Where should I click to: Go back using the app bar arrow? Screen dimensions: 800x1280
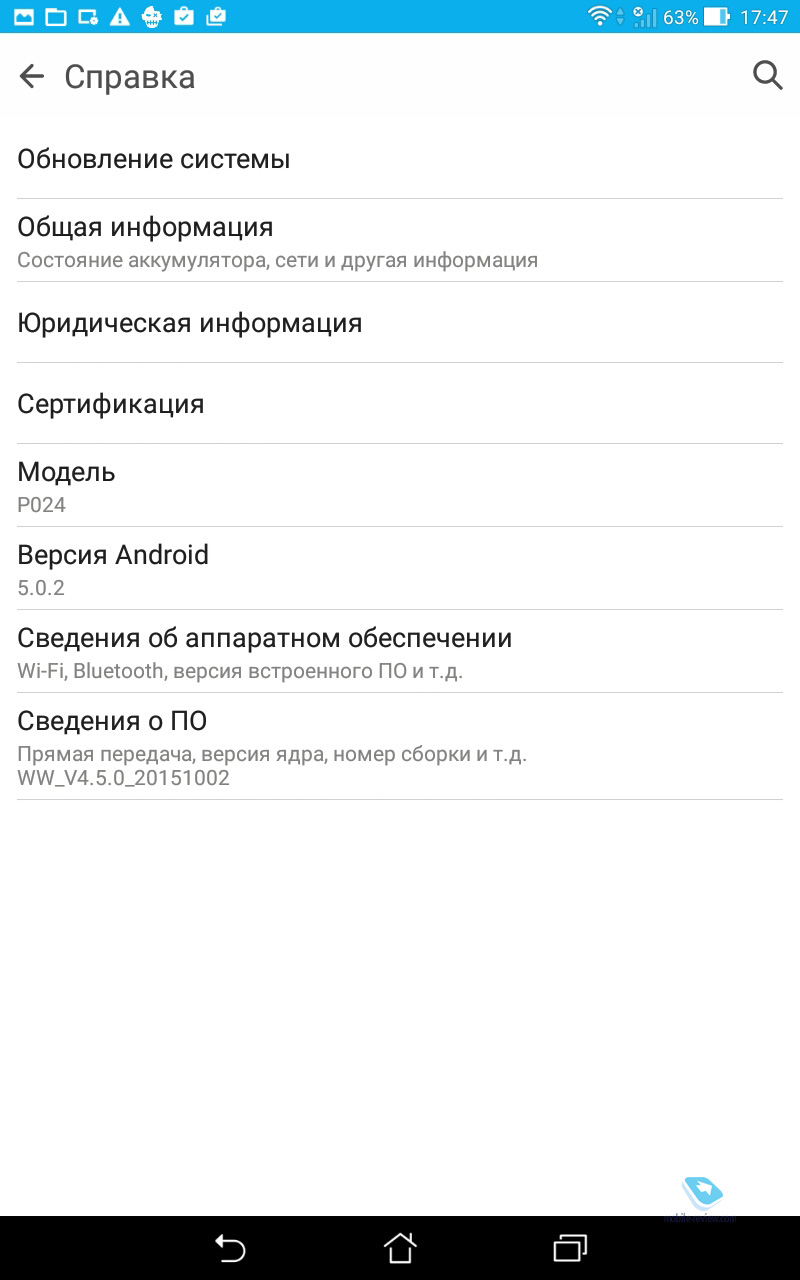pos(32,76)
